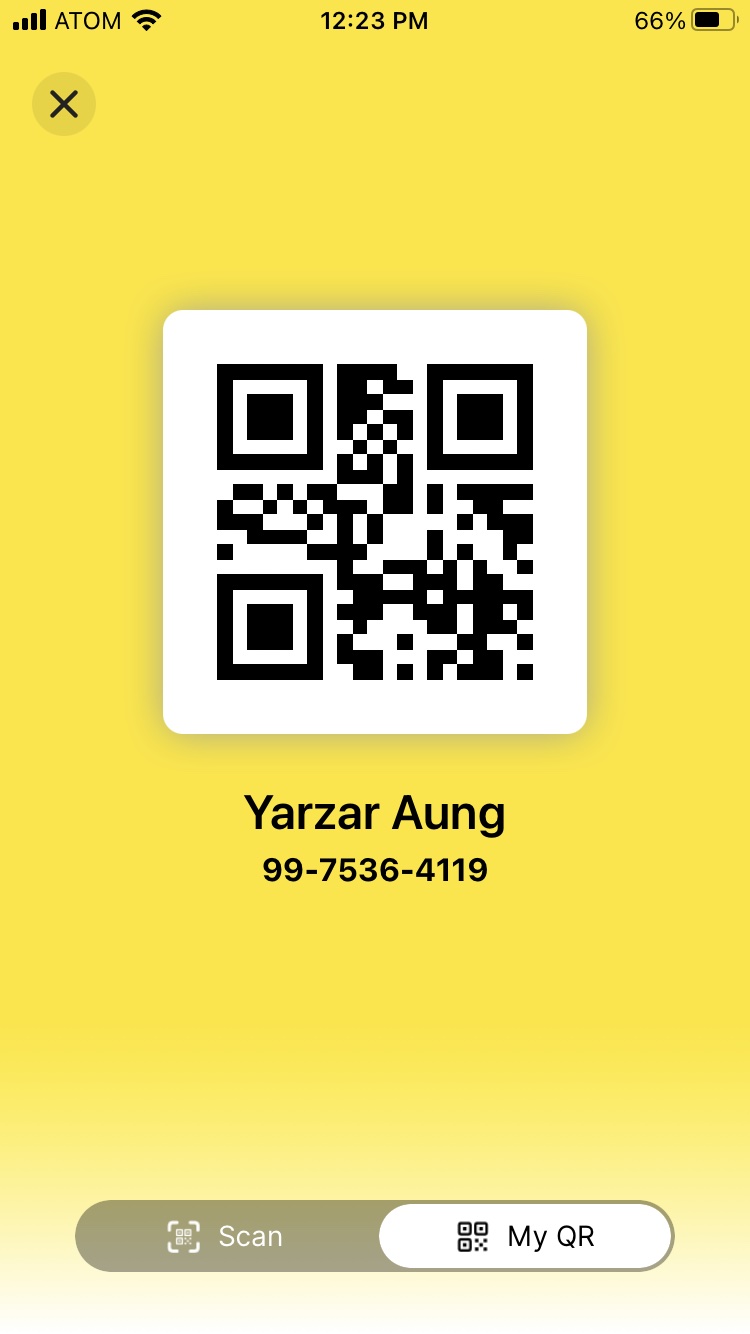Viewport: 750px width, 1334px height.
Task: Select the My QR tab
Action: click(525, 1236)
